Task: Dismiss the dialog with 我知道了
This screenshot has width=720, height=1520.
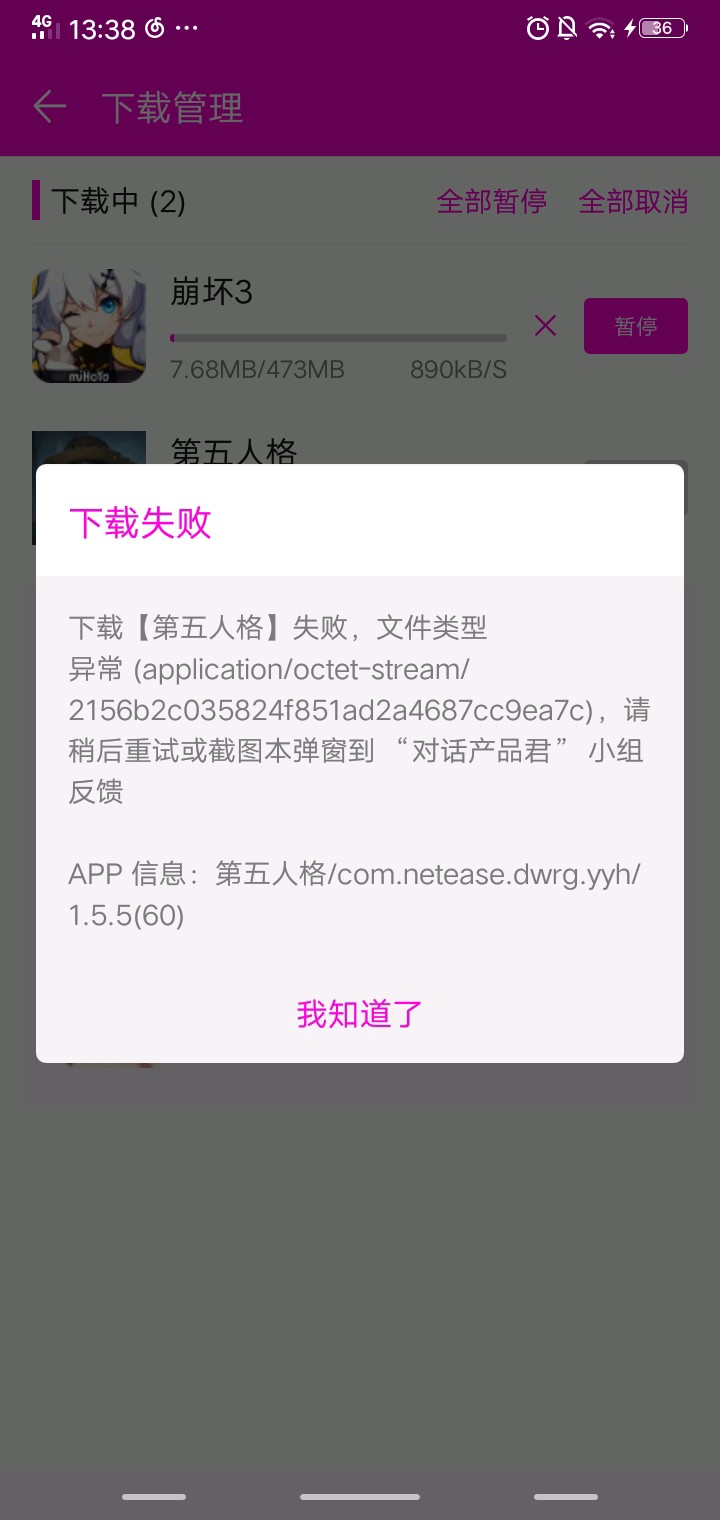Action: point(360,1014)
